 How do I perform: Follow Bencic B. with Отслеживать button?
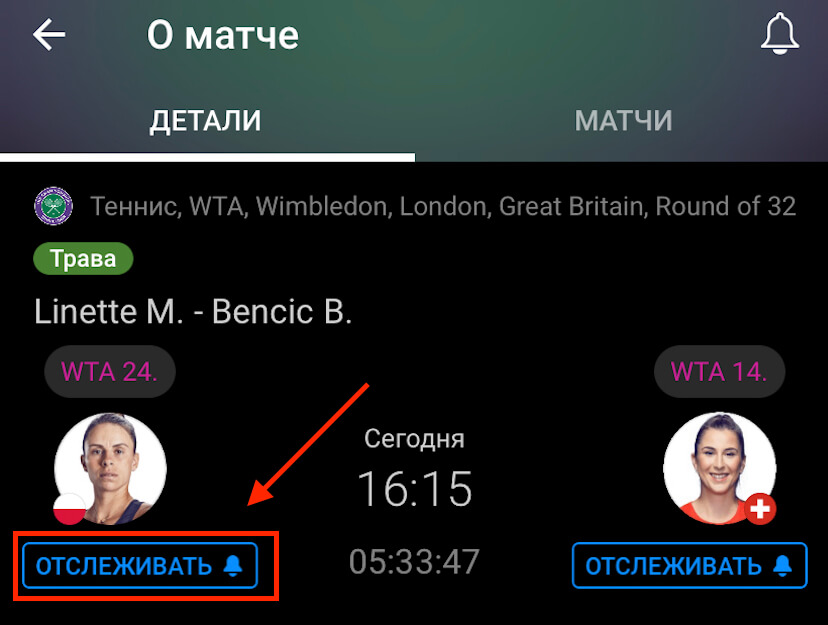(688, 566)
